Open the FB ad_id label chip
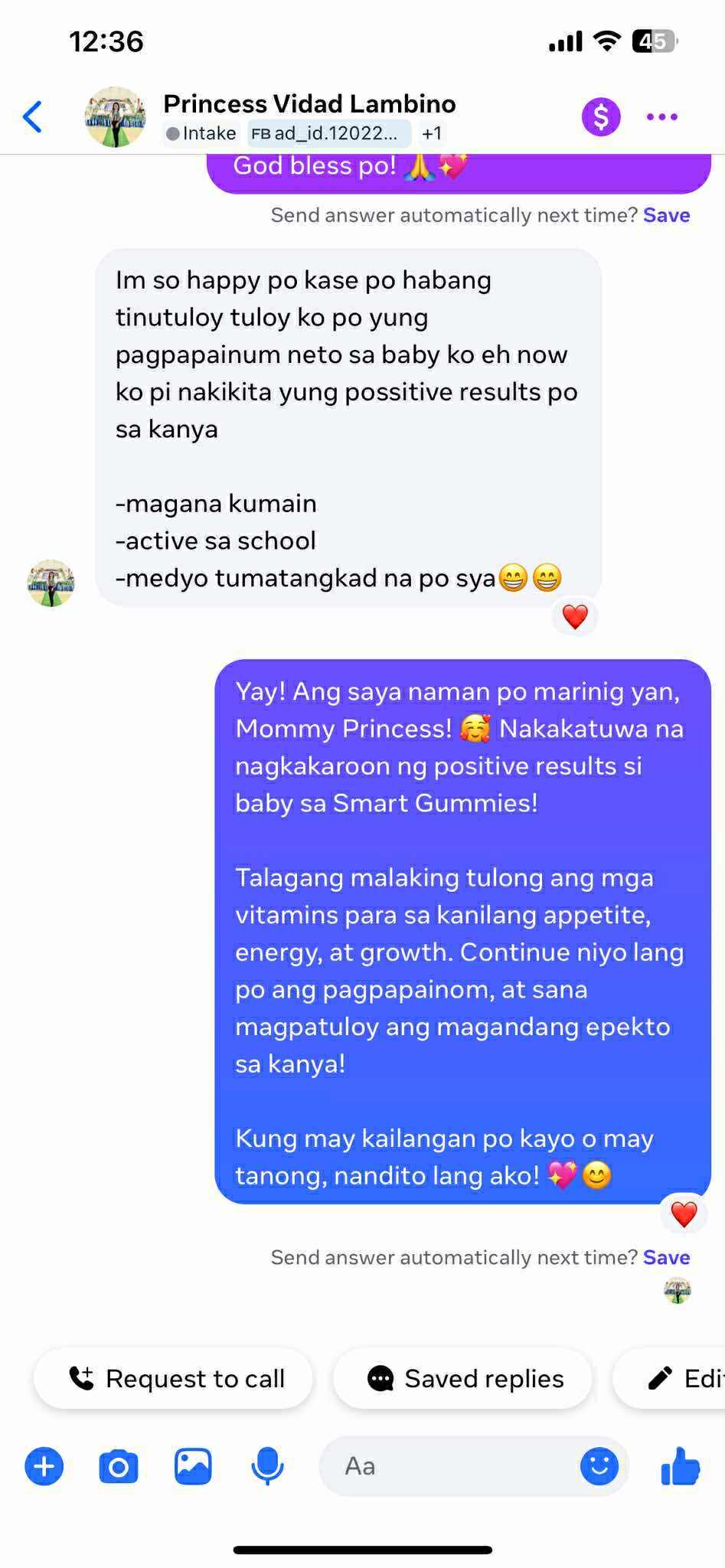The height and width of the screenshot is (1568, 725). pos(329,133)
